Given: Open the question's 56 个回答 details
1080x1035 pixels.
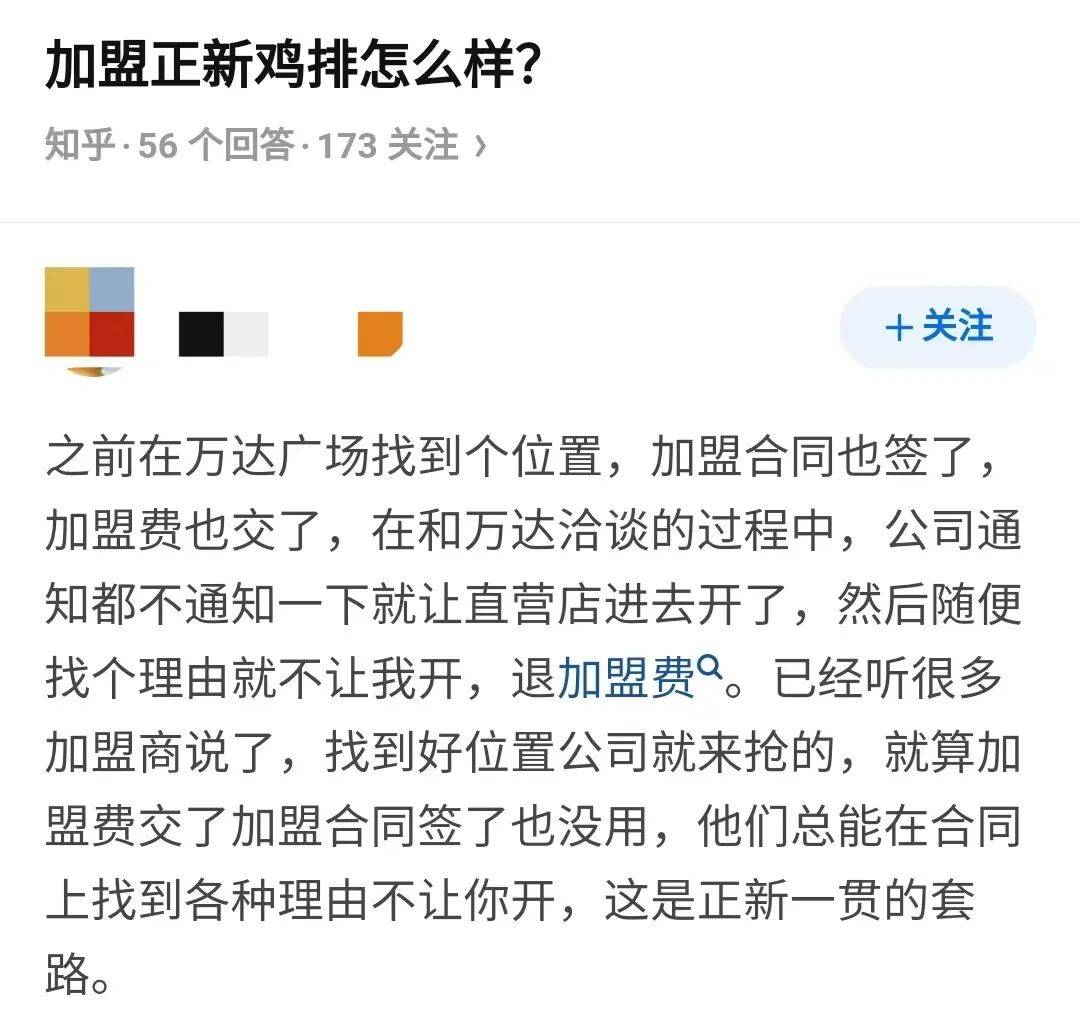Looking at the screenshot, I should coord(216,146).
